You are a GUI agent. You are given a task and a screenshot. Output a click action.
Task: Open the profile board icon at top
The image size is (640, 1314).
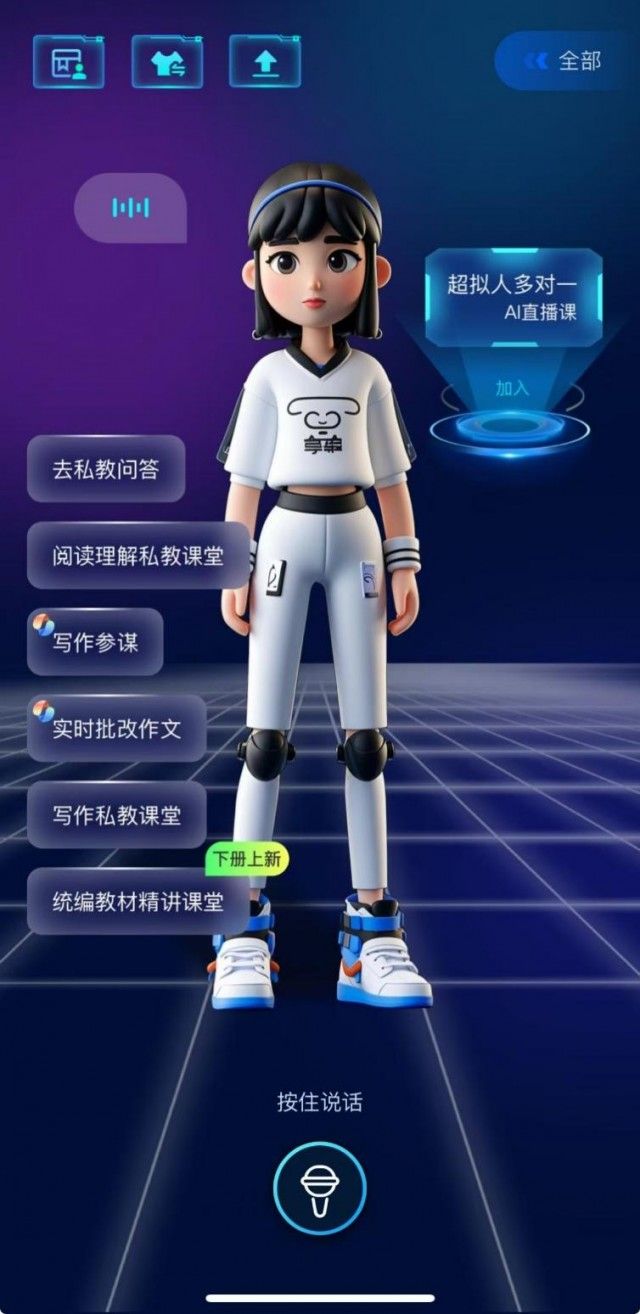click(68, 62)
